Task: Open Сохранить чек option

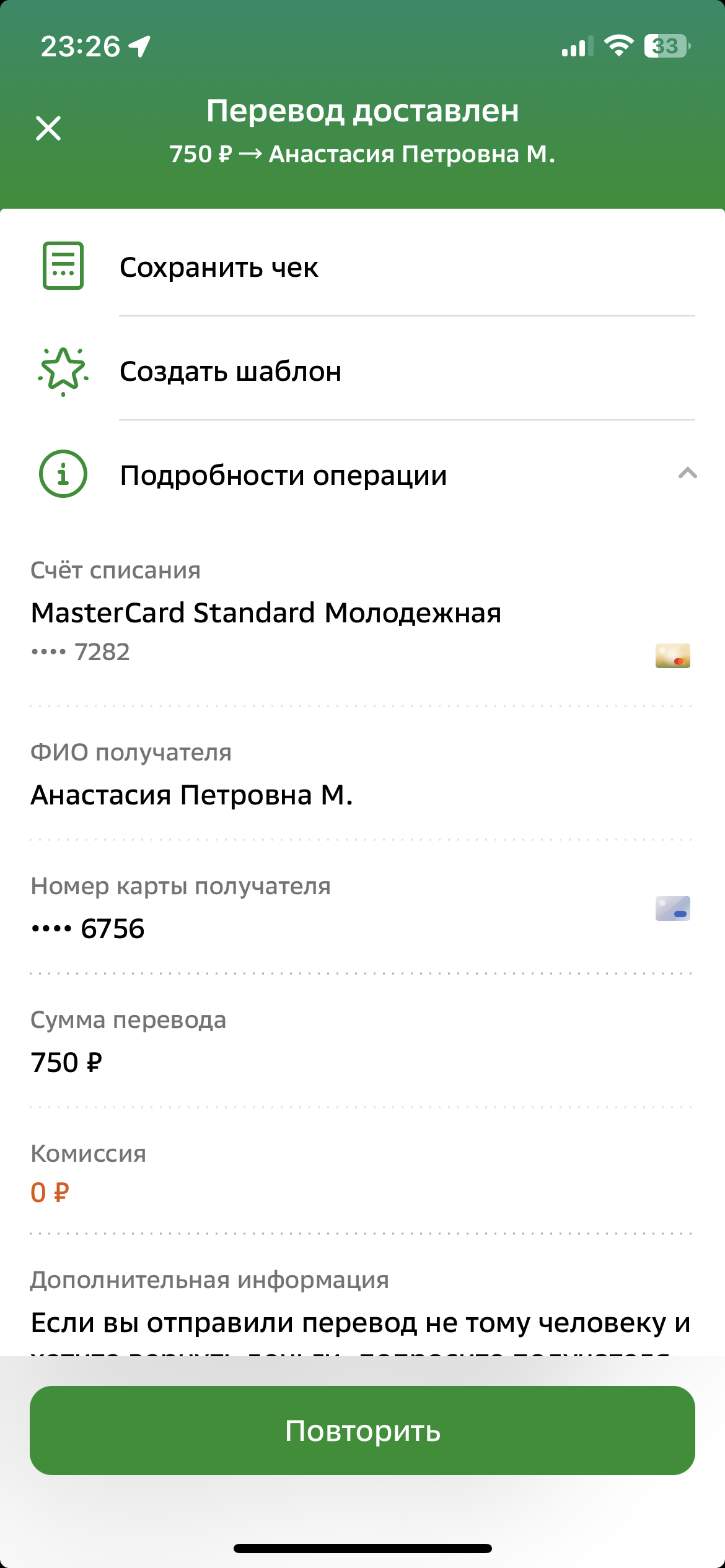Action: click(362, 267)
